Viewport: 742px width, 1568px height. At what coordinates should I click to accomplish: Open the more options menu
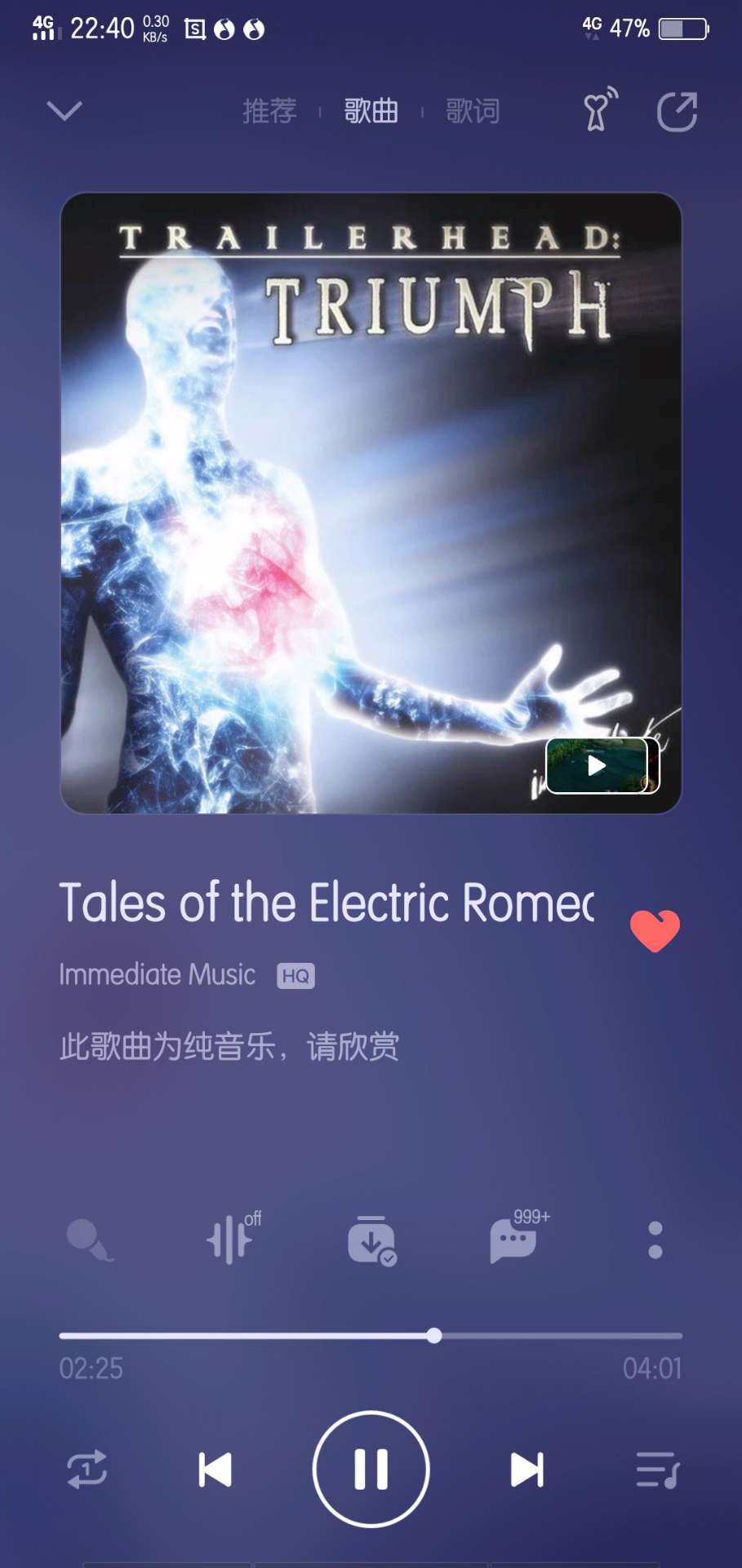[x=655, y=1240]
